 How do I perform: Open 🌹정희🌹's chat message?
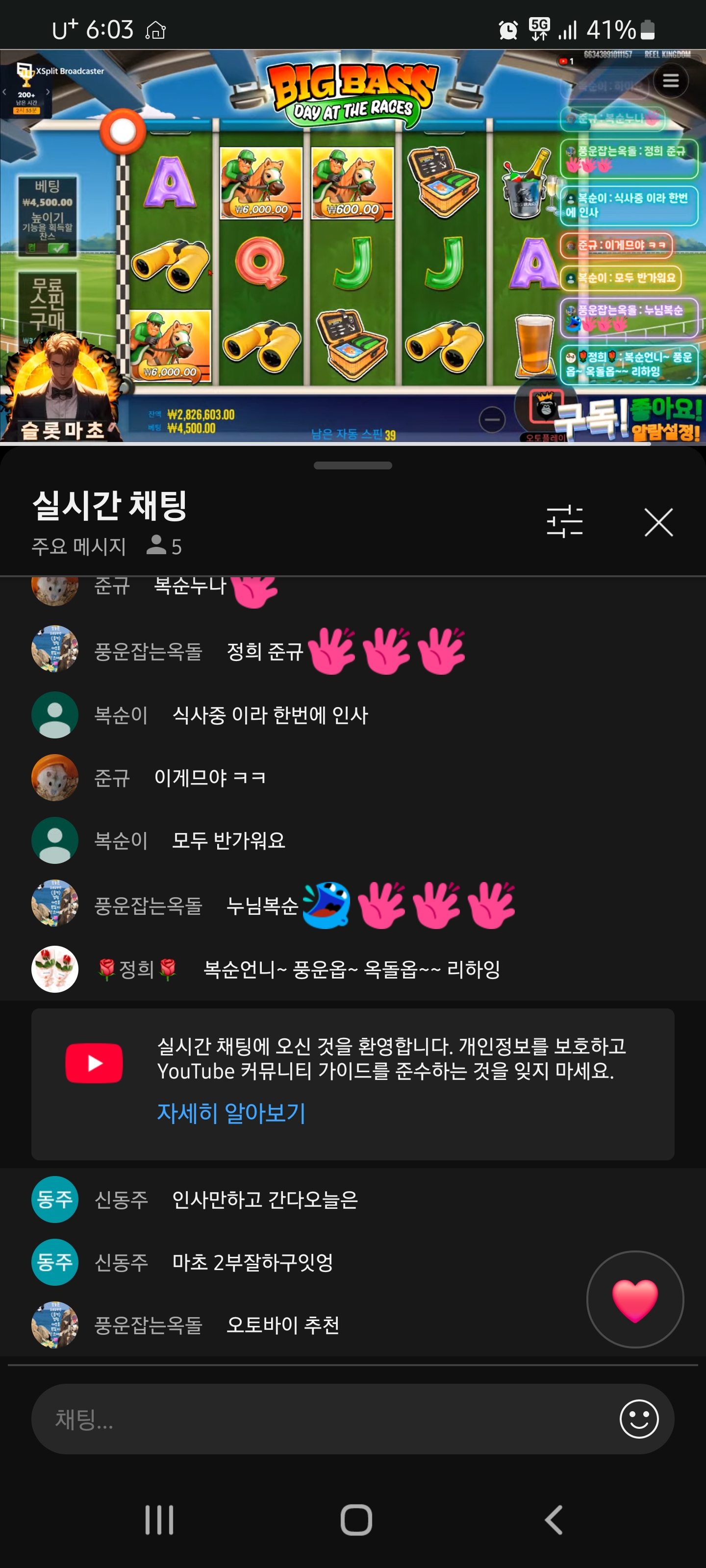[351, 968]
